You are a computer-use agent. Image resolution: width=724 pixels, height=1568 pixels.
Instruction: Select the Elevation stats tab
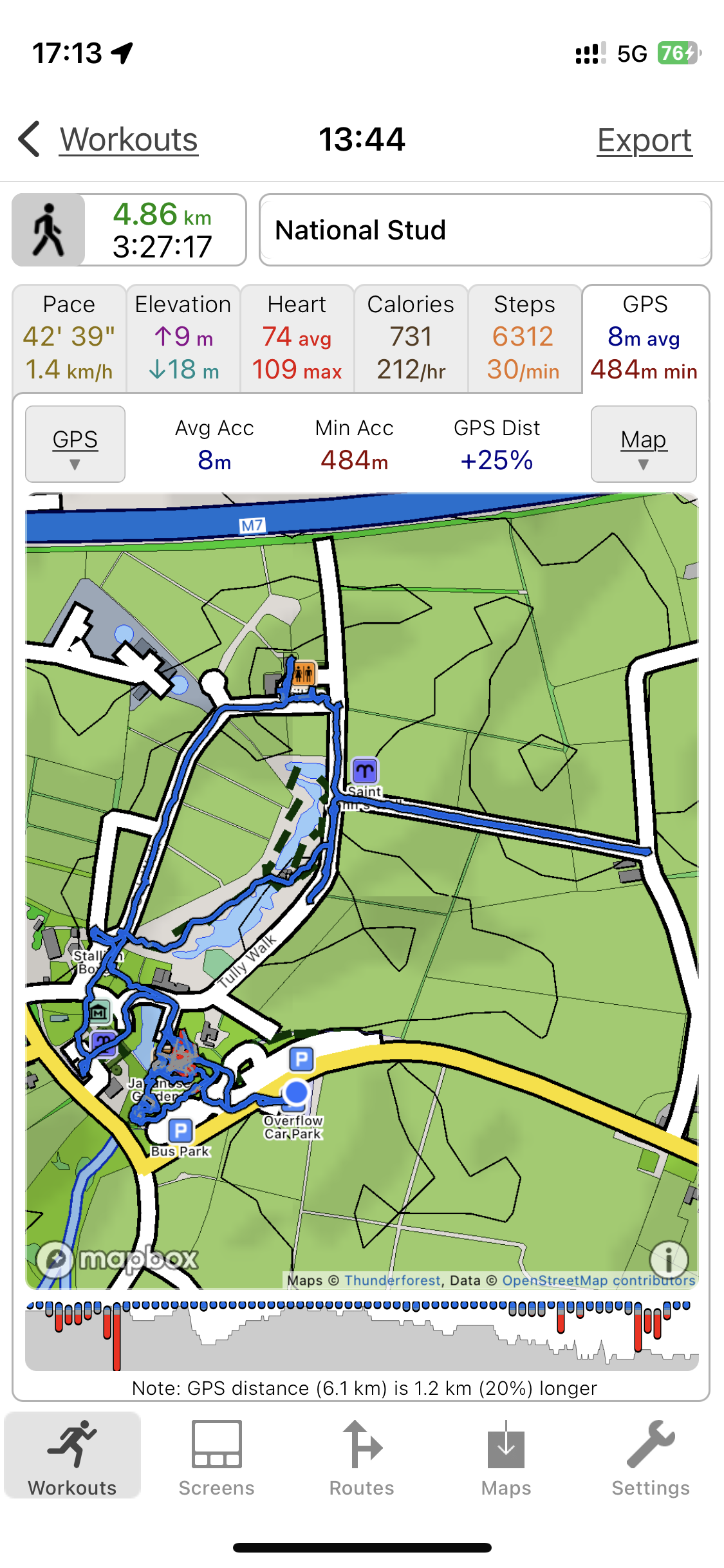coord(183,338)
